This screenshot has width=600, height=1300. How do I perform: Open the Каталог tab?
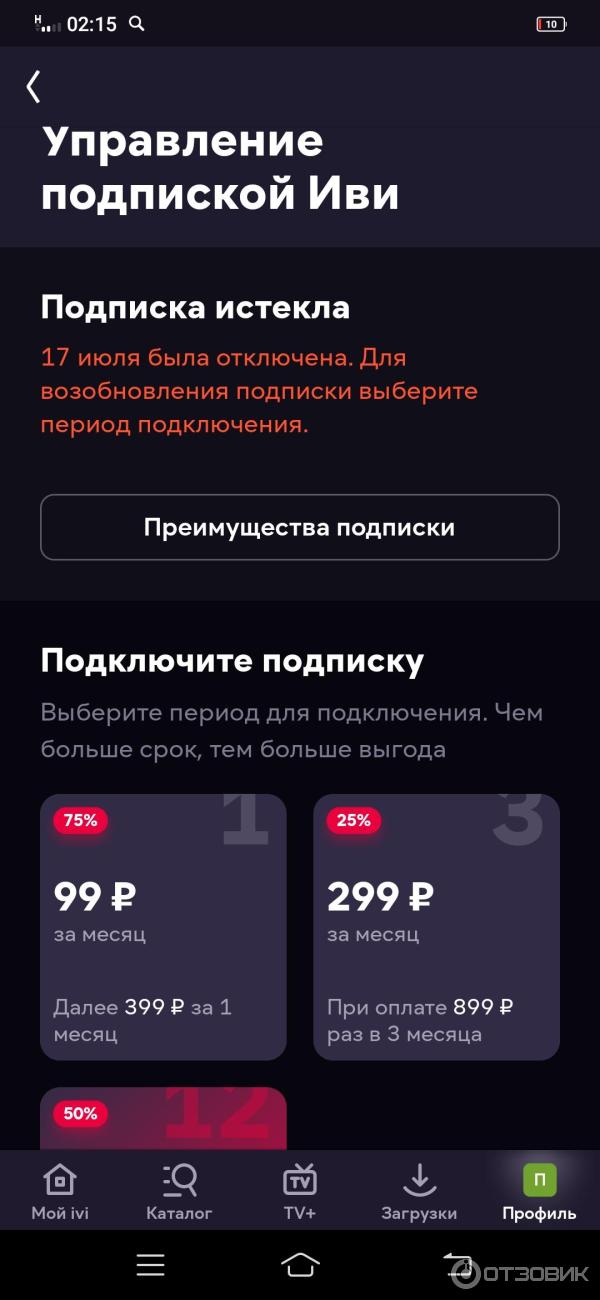(180, 1191)
